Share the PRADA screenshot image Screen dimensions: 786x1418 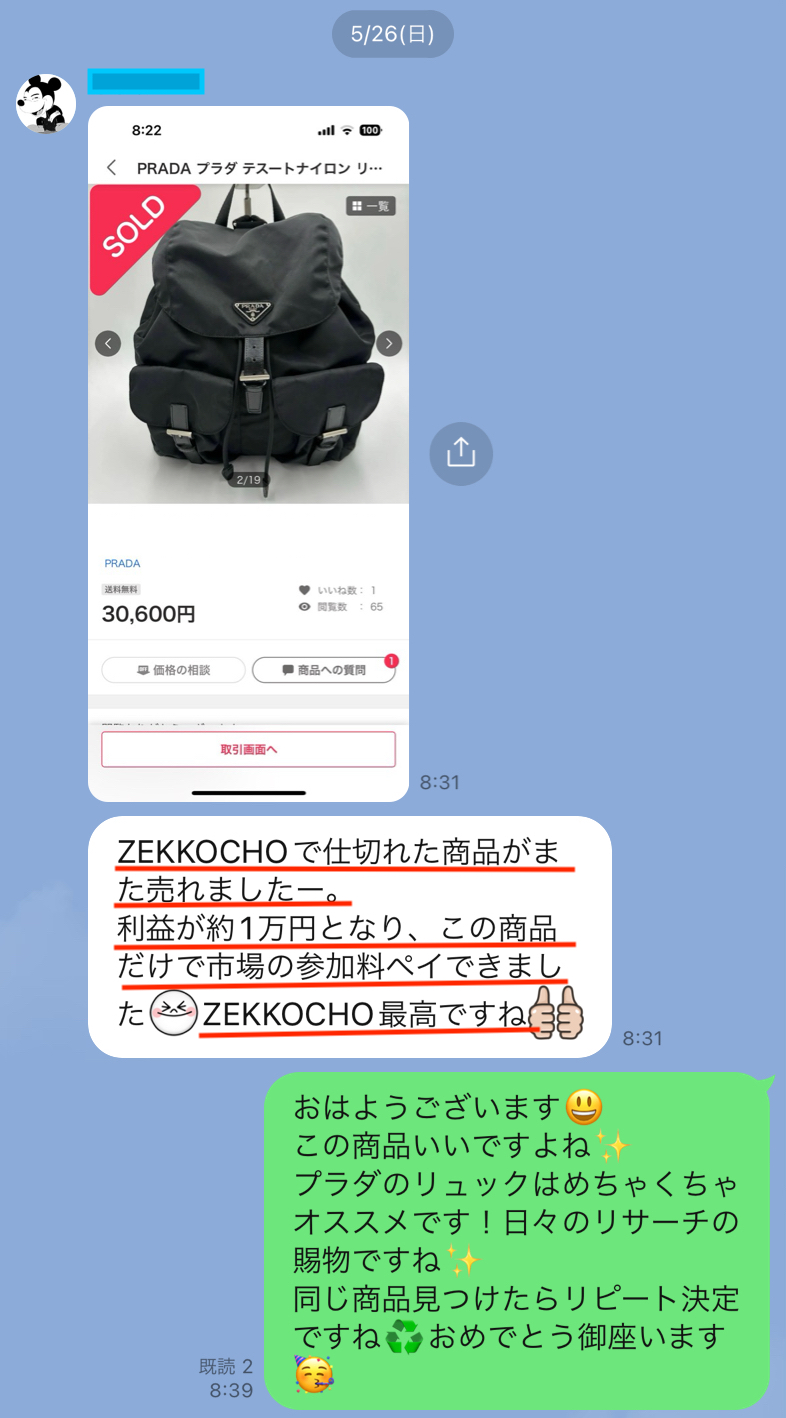pyautogui.click(x=461, y=453)
